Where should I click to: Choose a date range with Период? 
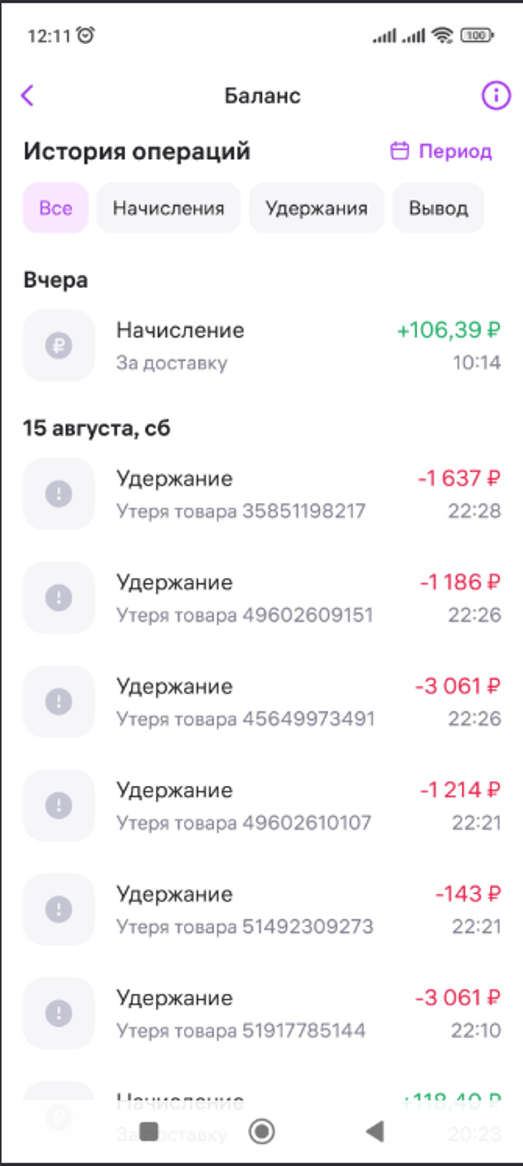(441, 152)
